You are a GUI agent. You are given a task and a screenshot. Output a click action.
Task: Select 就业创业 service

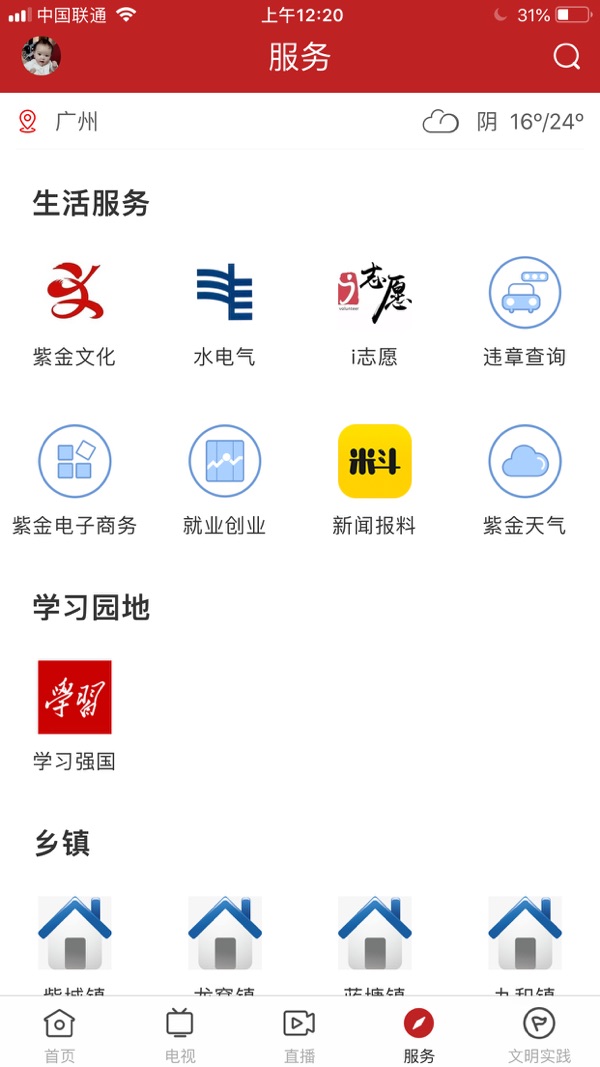pyautogui.click(x=224, y=481)
